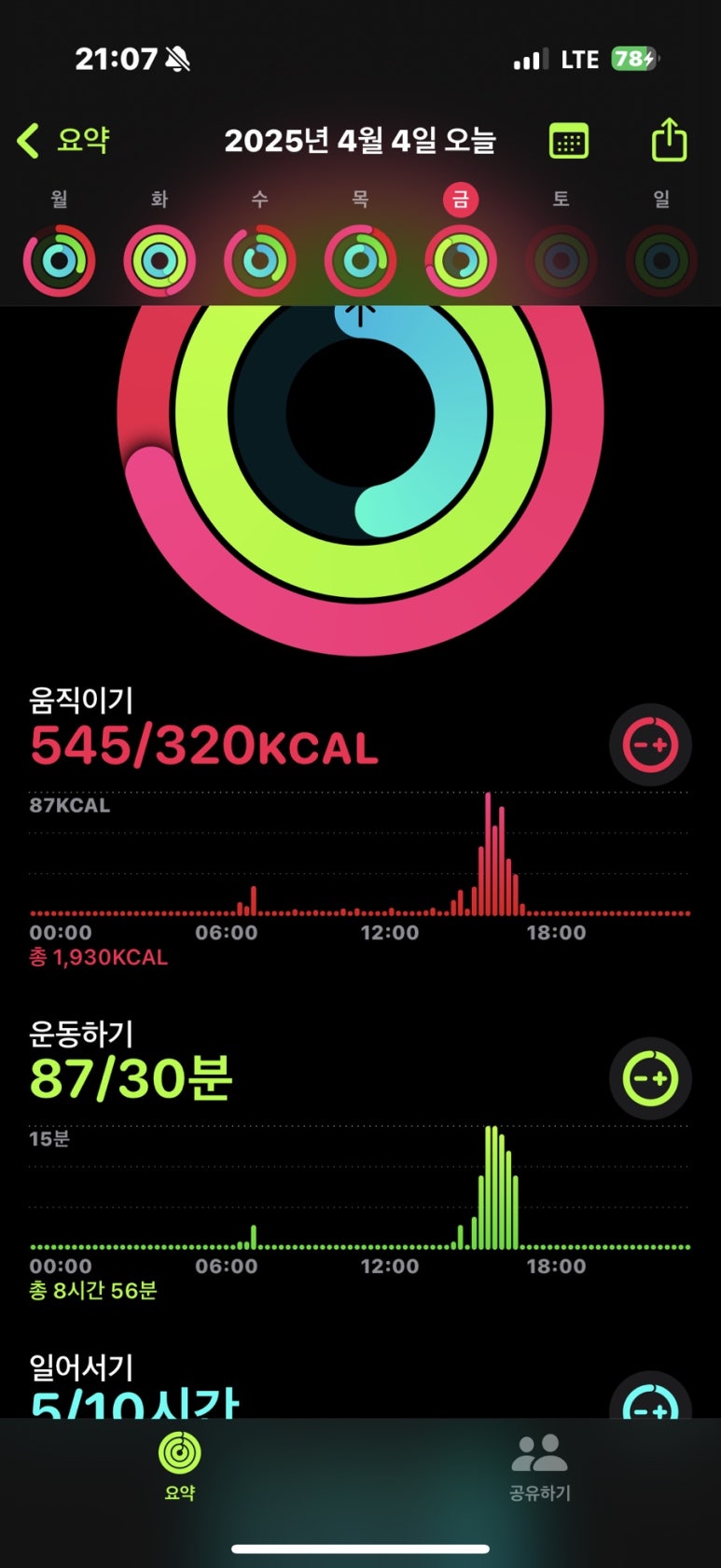This screenshot has height=1568, width=721.
Task: Select Saturday (토) activity ring
Action: (561, 260)
